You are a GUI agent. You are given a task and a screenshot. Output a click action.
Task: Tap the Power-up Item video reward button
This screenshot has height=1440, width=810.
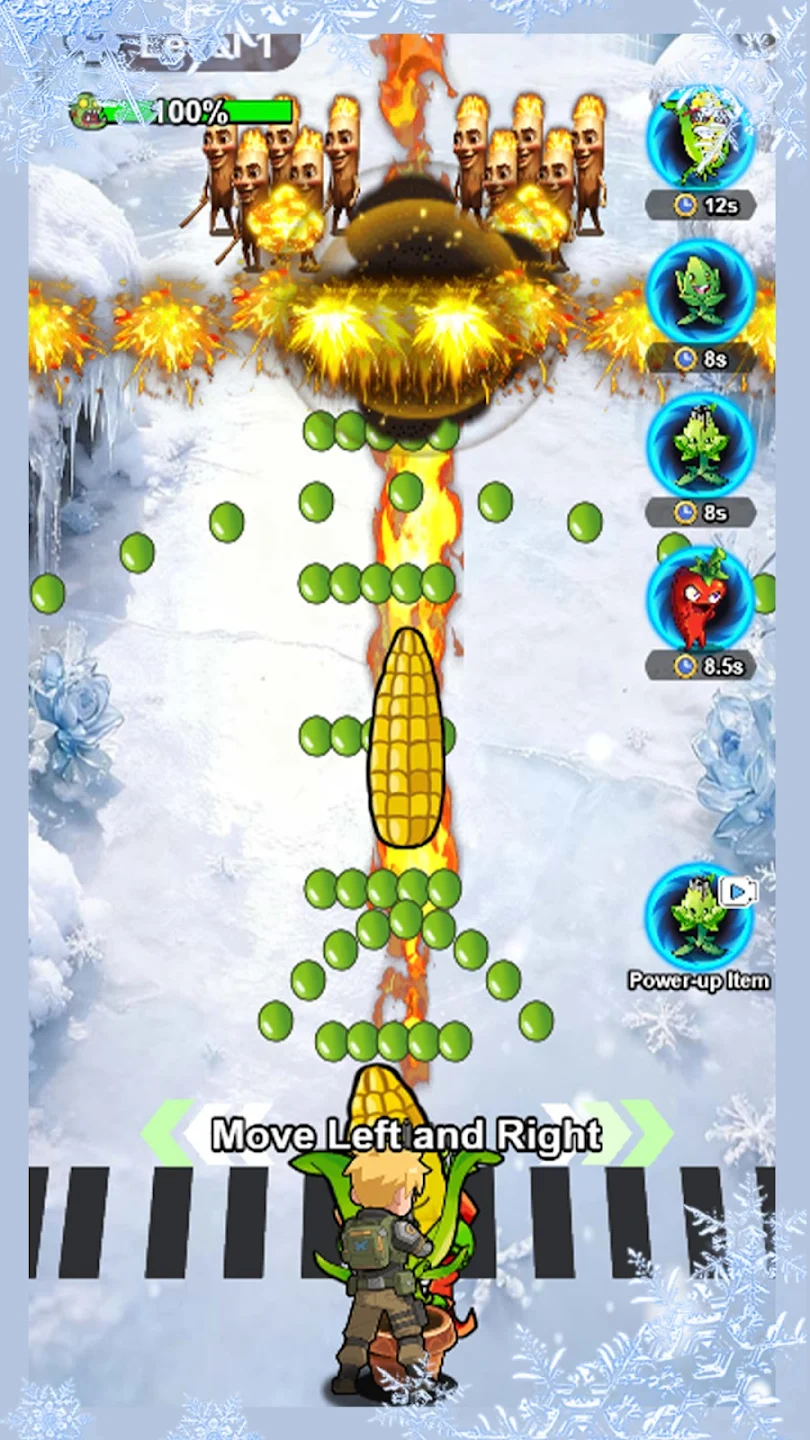[699, 917]
